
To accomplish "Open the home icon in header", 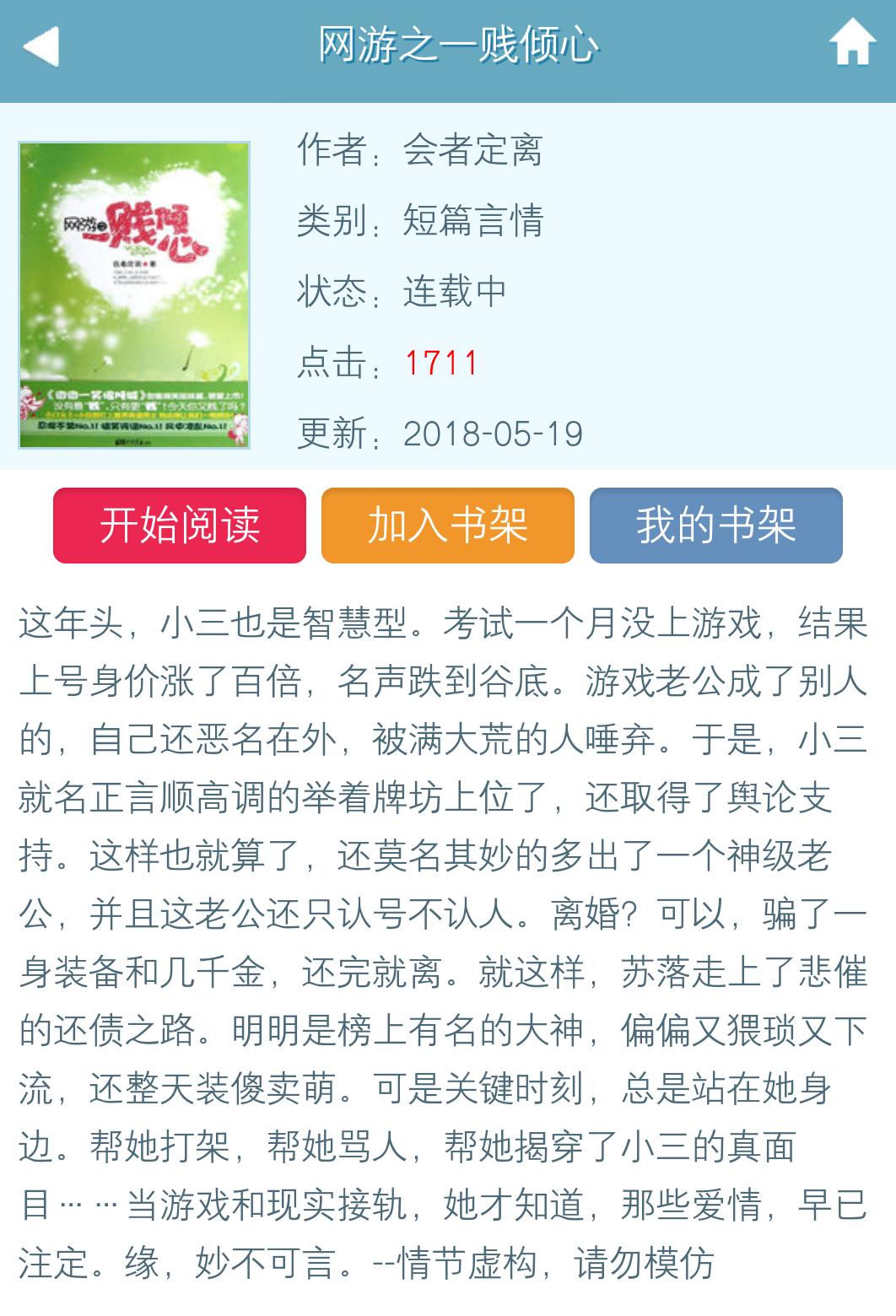I will click(851, 42).
